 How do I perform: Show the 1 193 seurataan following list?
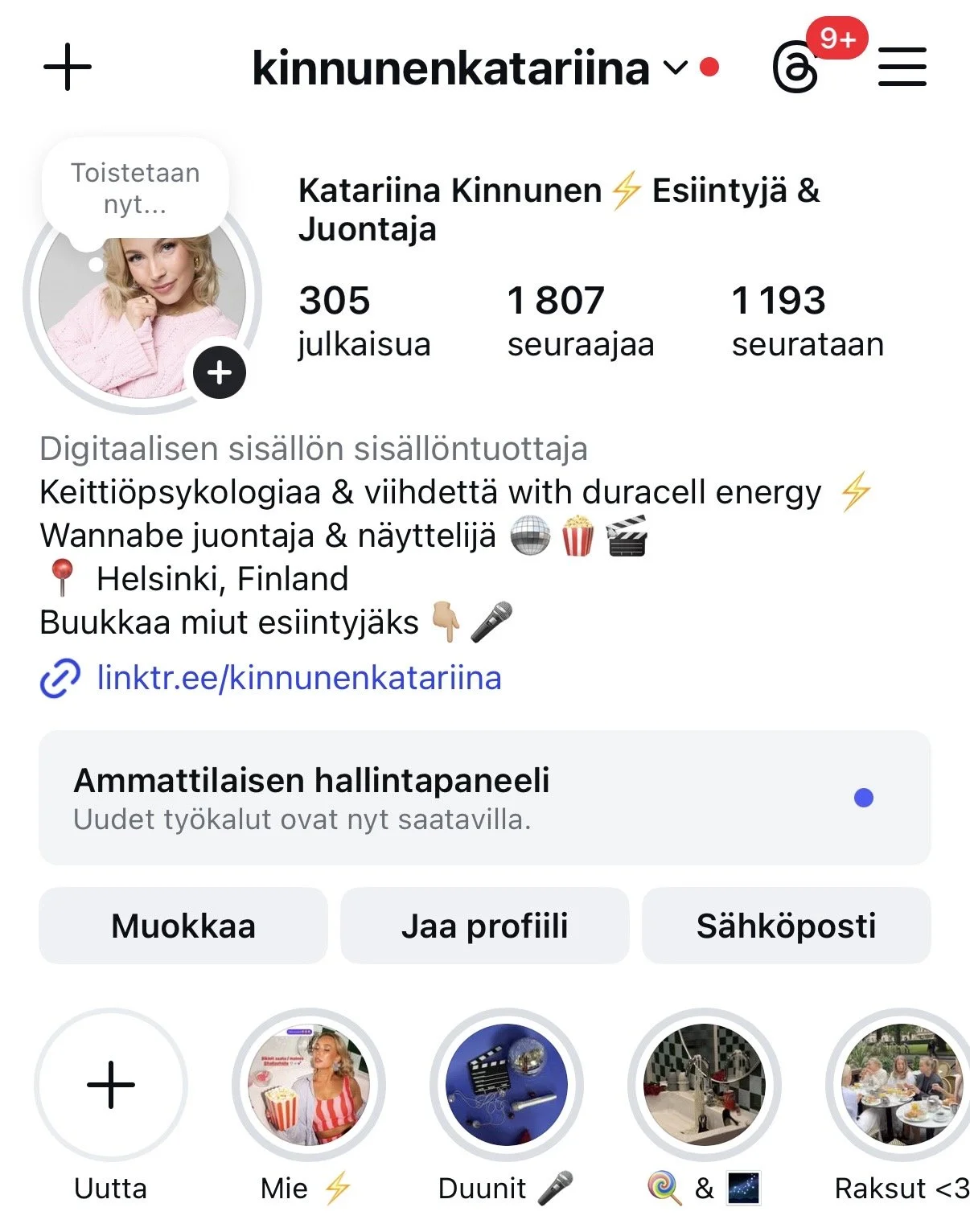807,320
